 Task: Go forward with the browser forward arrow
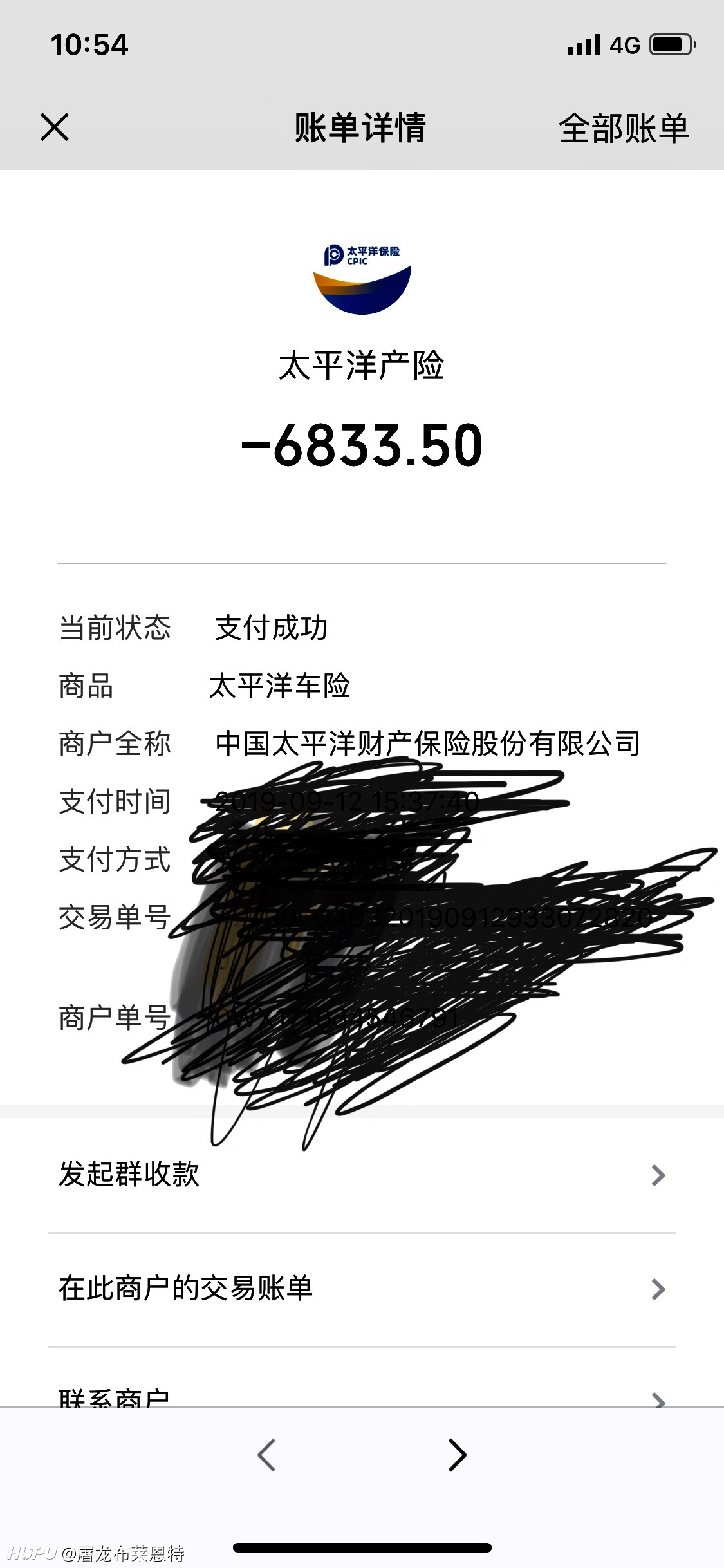pyautogui.click(x=457, y=1455)
